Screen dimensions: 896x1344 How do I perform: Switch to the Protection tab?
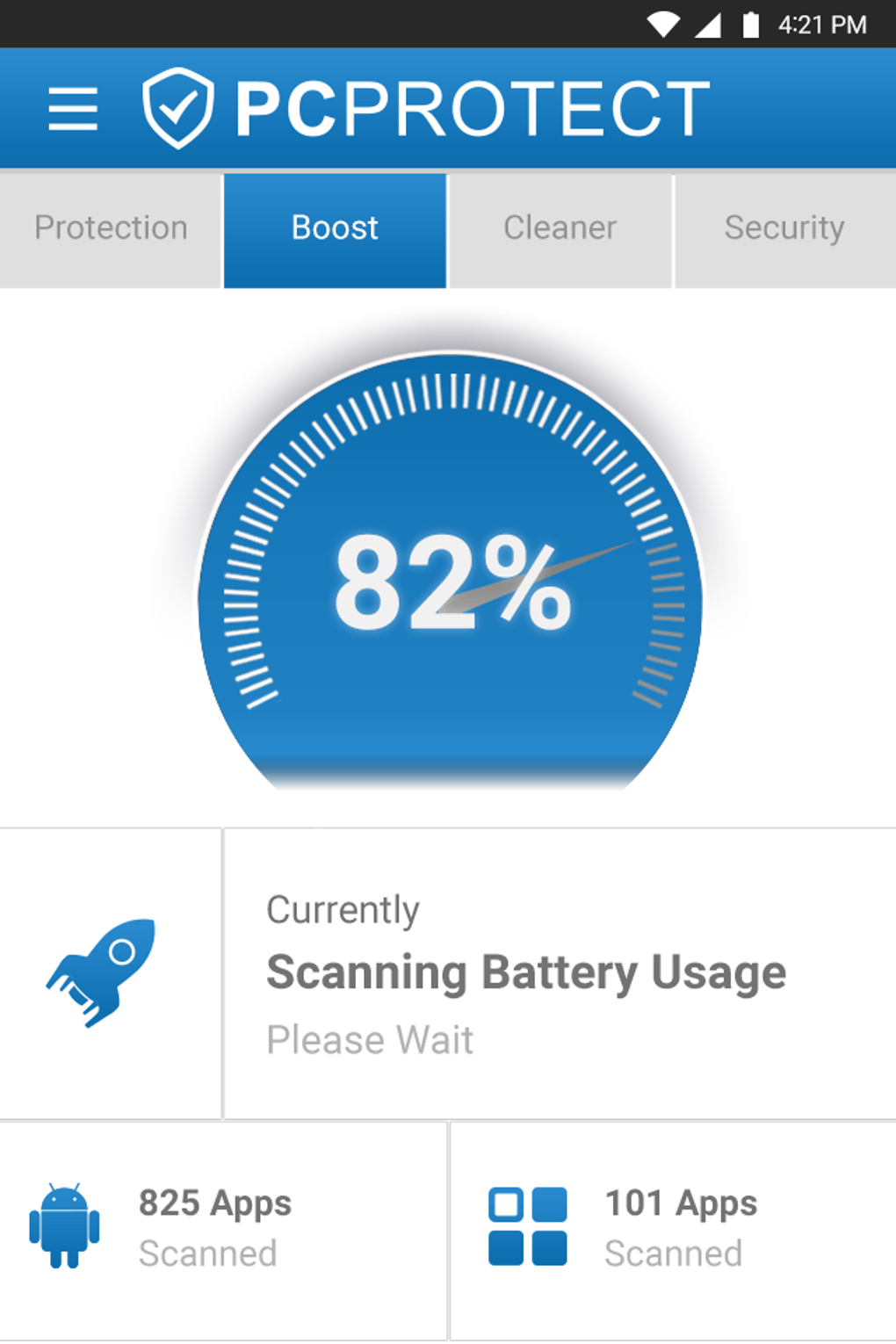(x=111, y=228)
